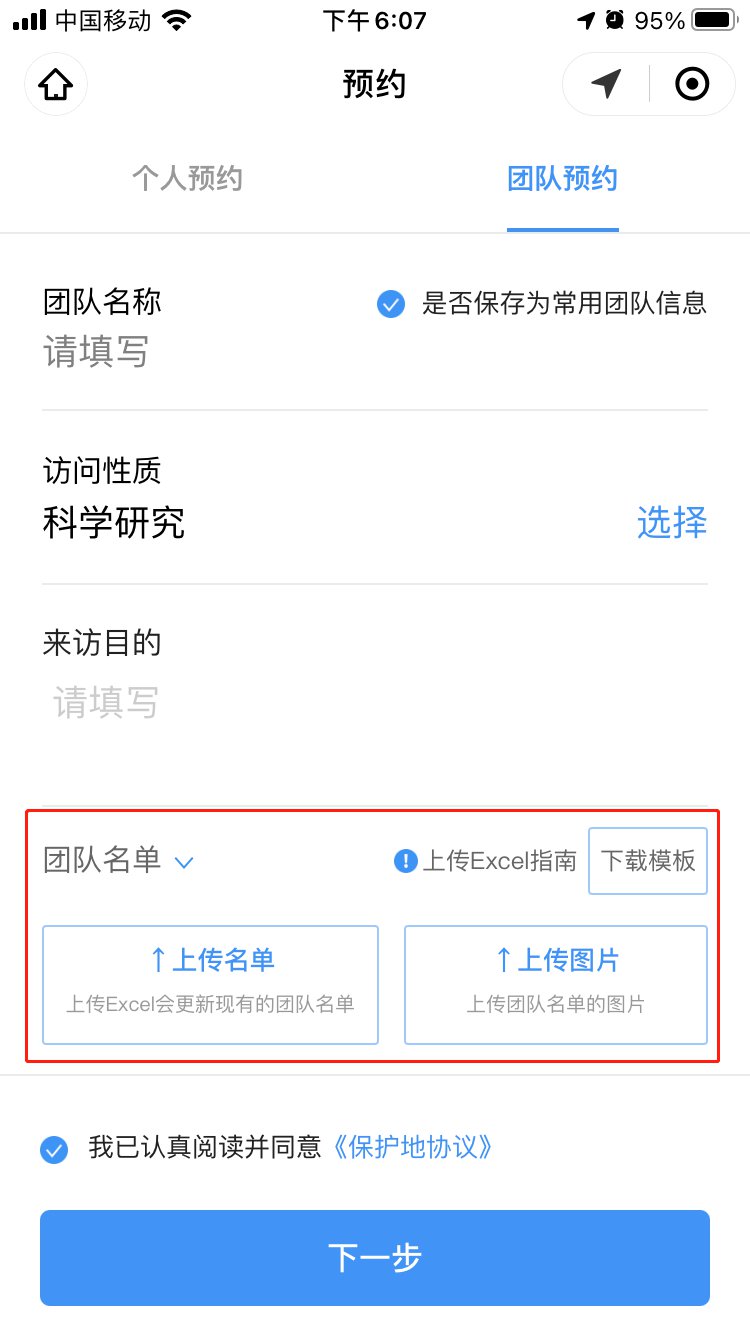Switch to the 个人预约 tab
Image resolution: width=750 pixels, height=1334 pixels.
point(187,179)
